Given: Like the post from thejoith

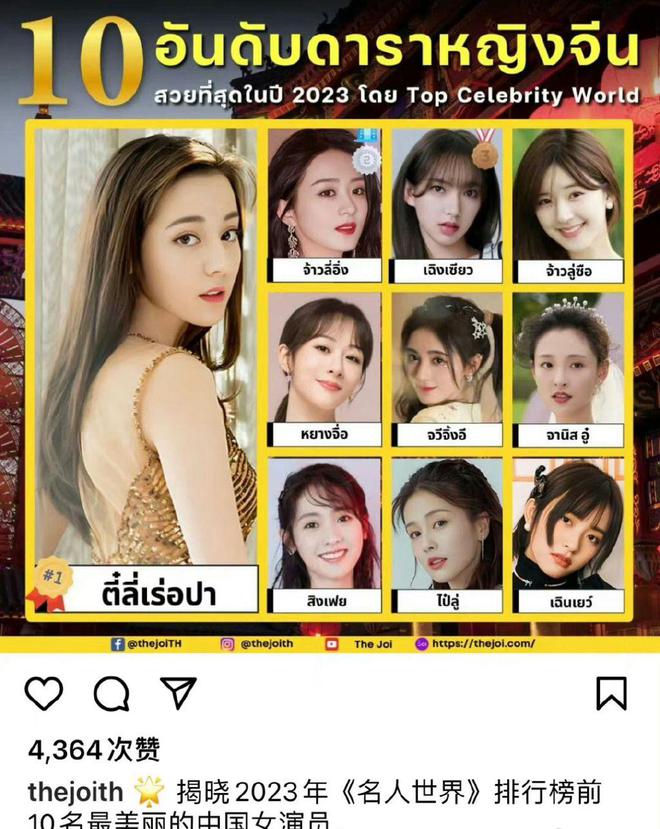Looking at the screenshot, I should [x=43, y=693].
